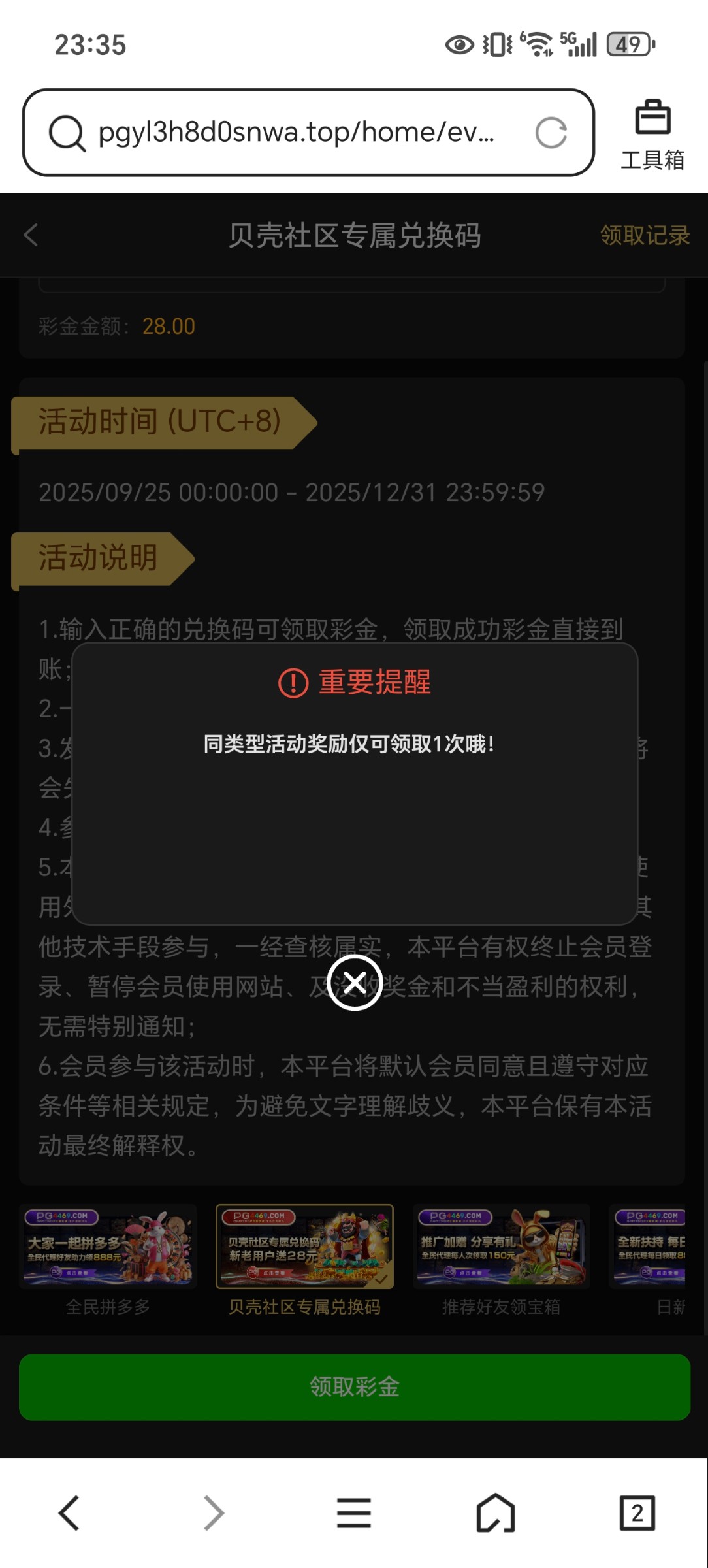Navigate back using the browser back arrow
This screenshot has width=708, height=1568.
pos(70,1514)
